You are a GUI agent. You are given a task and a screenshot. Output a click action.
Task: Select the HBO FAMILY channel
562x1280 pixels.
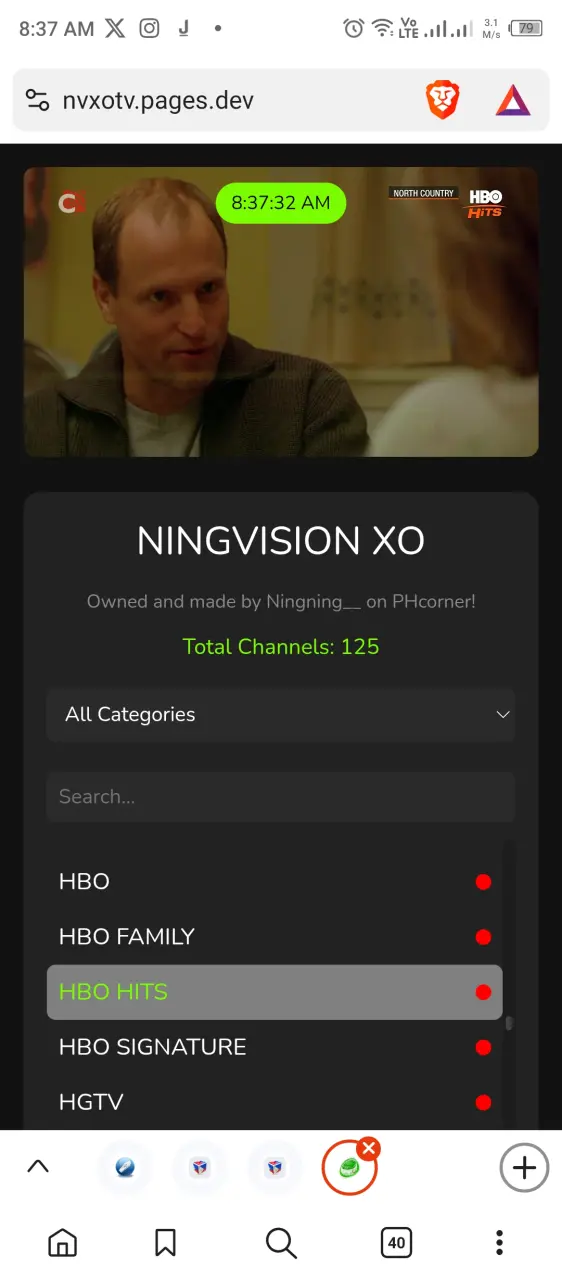pyautogui.click(x=274, y=937)
